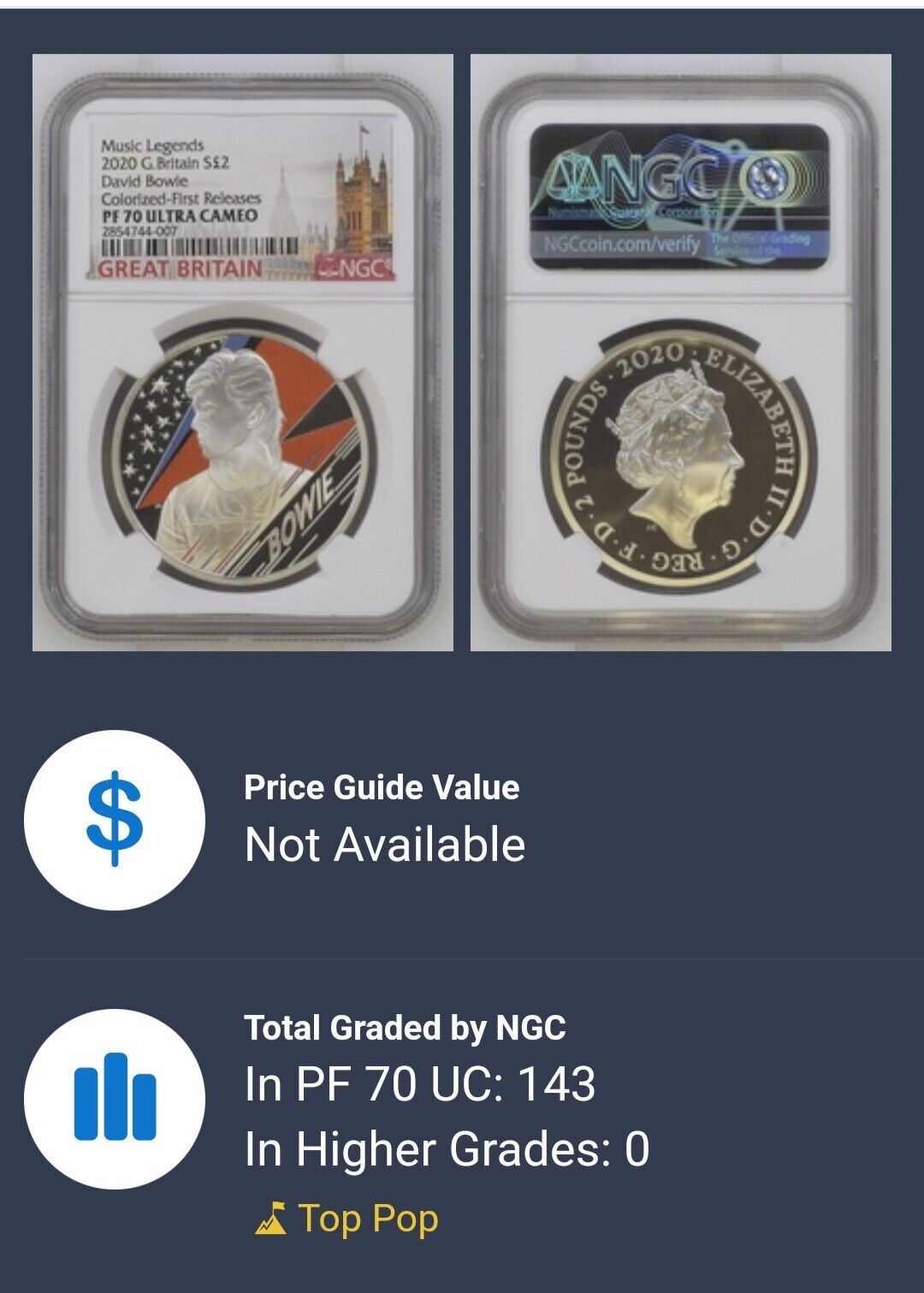
Task: Open the coin obverse slab photo
Action: click(x=243, y=353)
